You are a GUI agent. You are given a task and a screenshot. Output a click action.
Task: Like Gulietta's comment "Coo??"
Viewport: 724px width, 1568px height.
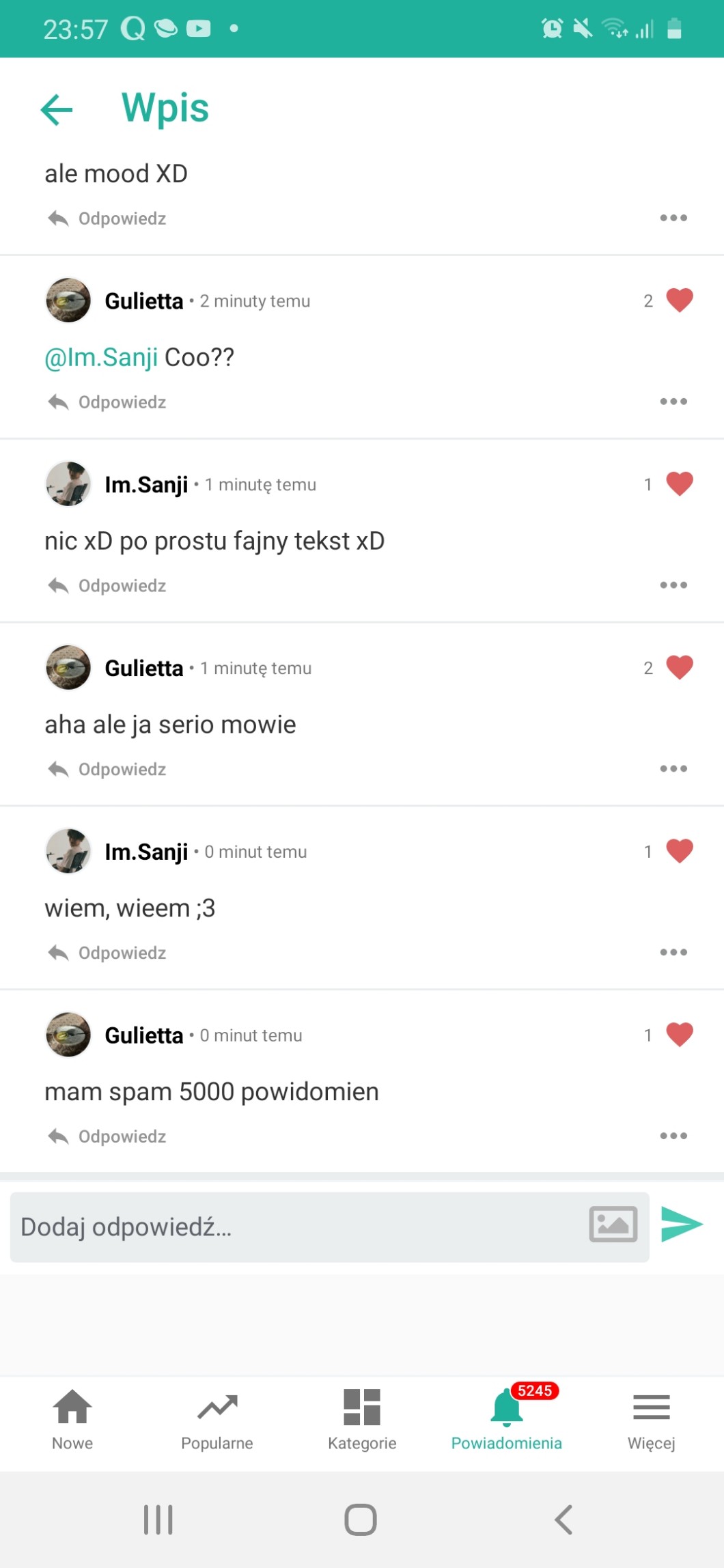tap(679, 300)
